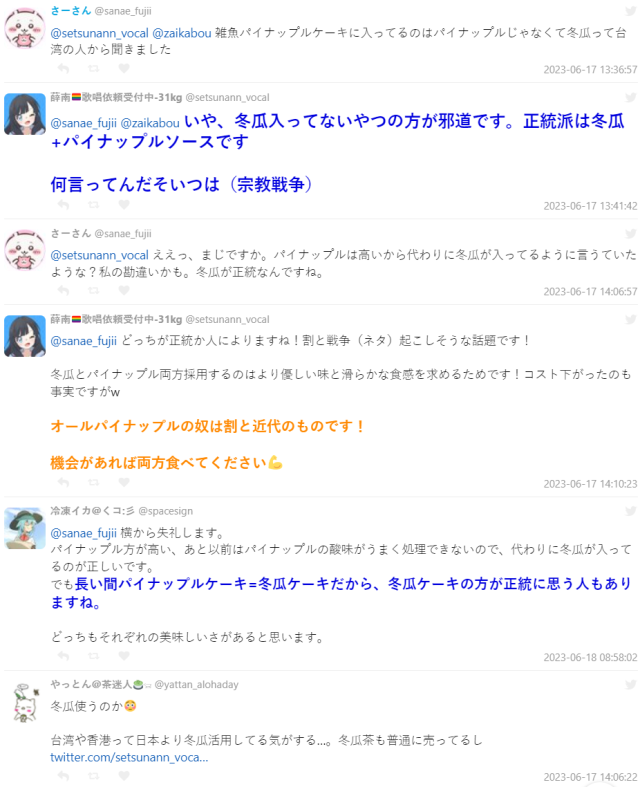Viewport: 640px width, 787px height.
Task: Open @zaikabou mention in さーさん's first tweet
Action: [x=181, y=32]
